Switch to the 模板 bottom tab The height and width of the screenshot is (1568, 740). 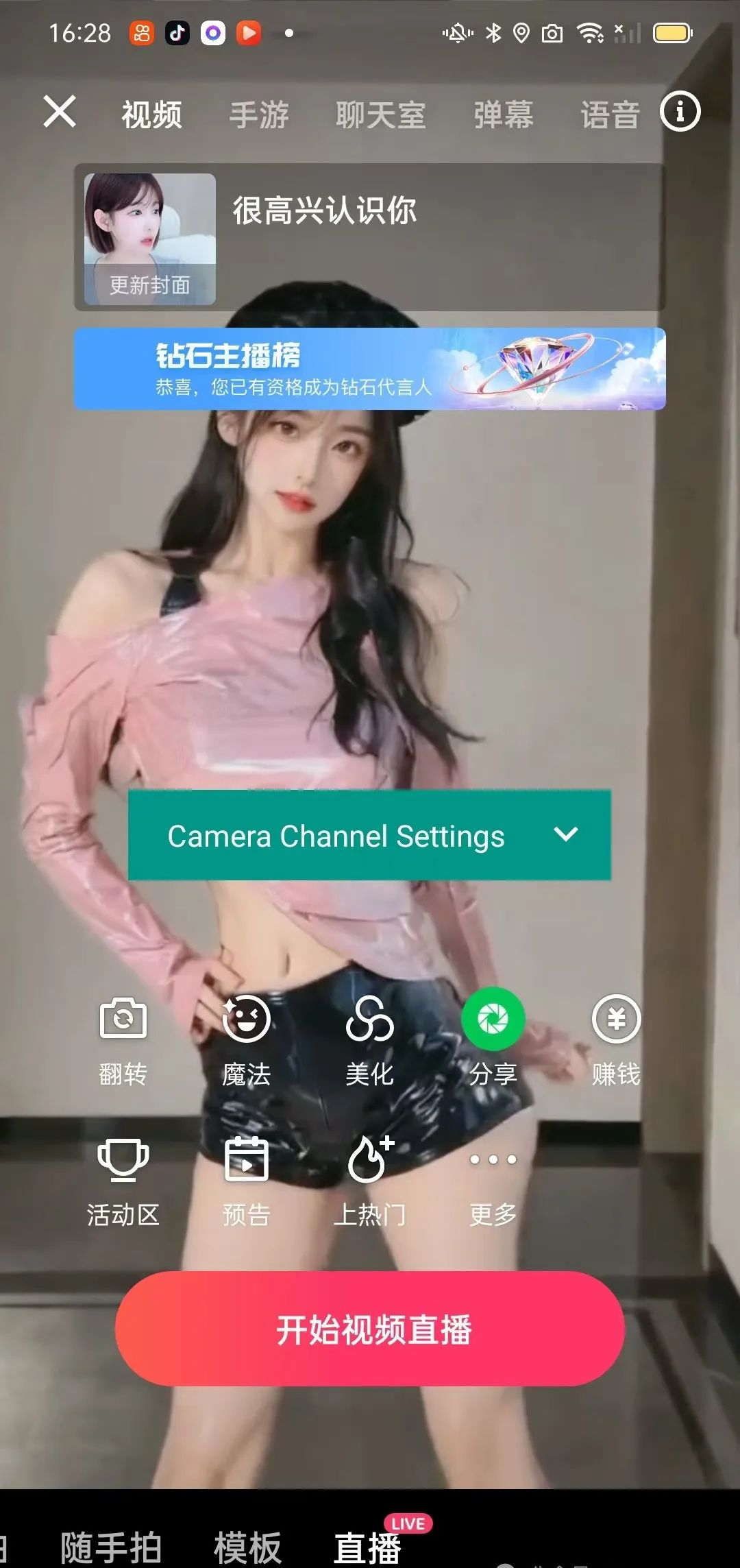247,1547
